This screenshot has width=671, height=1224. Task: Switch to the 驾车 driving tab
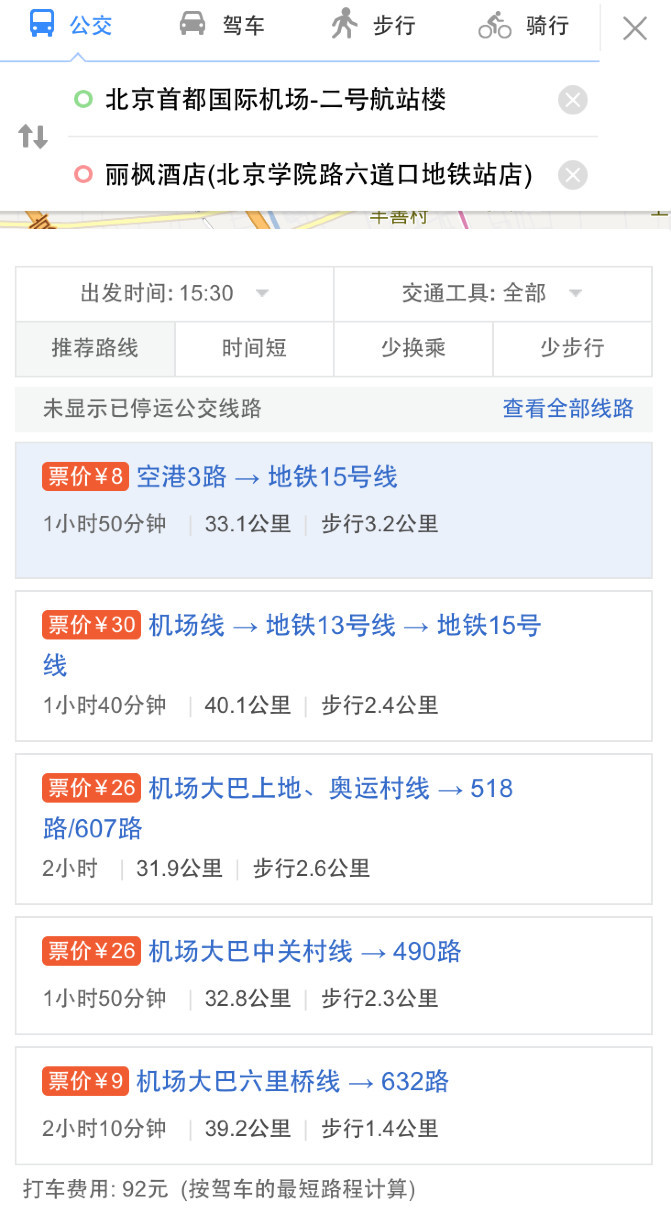tap(222, 25)
